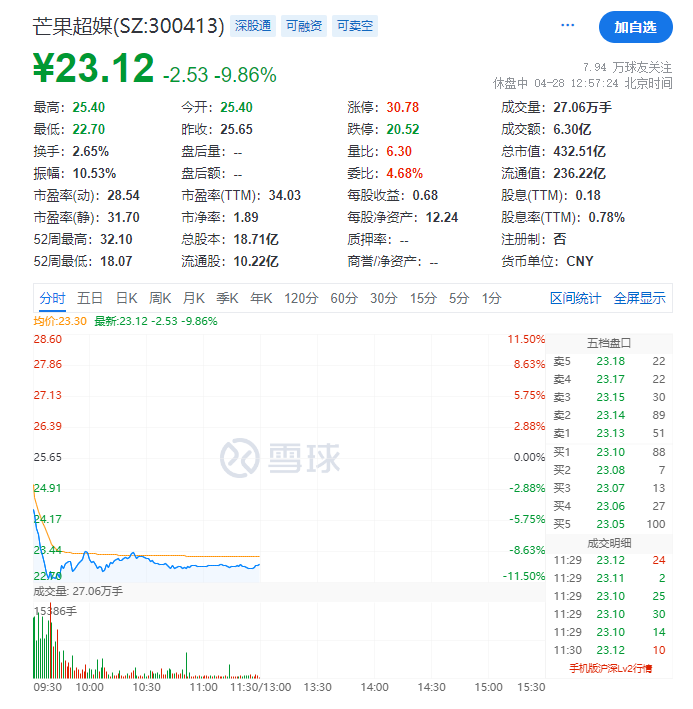Viewport: 693px width, 709px height.
Task: Tap the 可融资 tag
Action: point(303,26)
